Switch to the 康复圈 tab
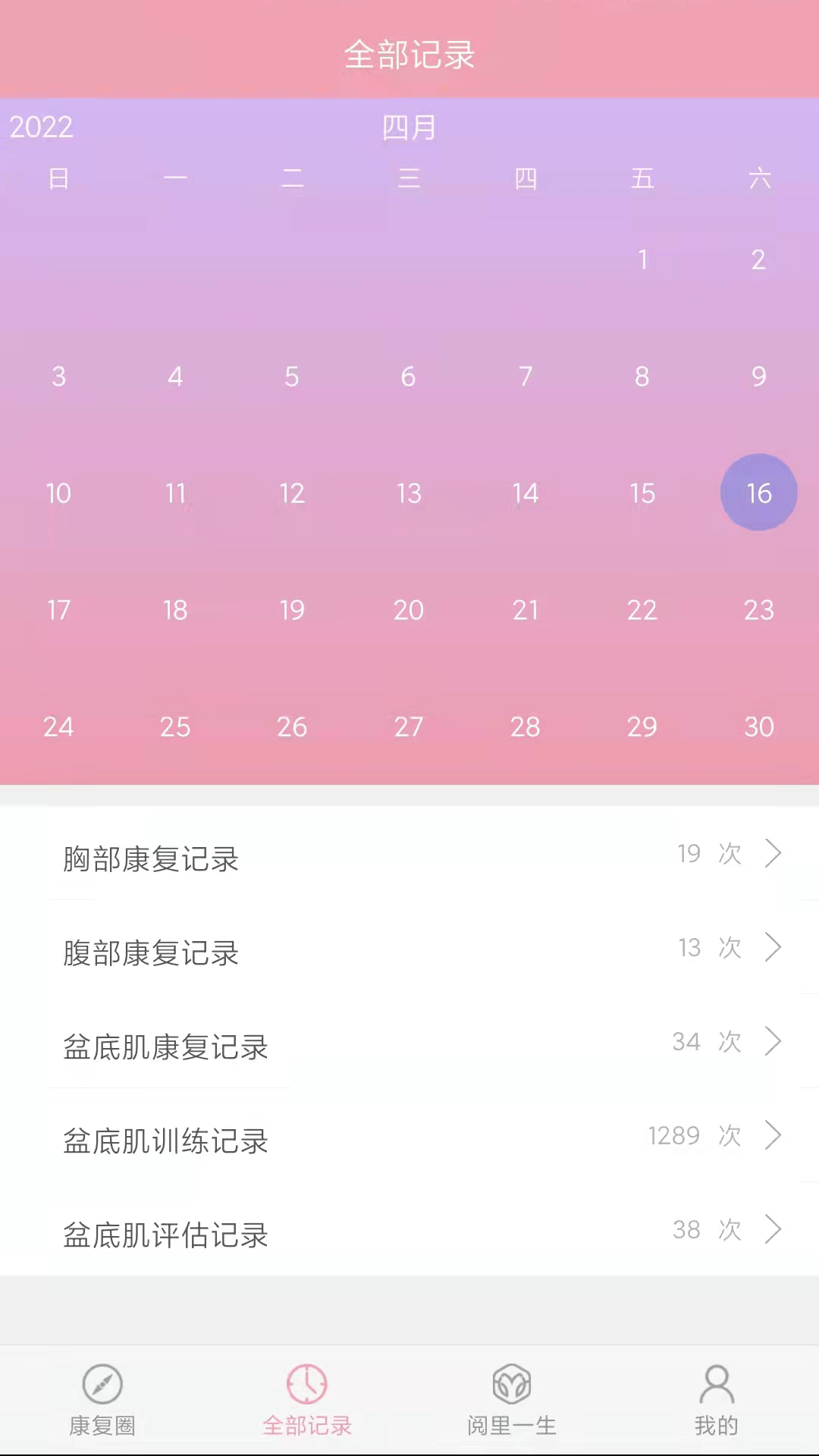The width and height of the screenshot is (819, 1456). [102, 1400]
